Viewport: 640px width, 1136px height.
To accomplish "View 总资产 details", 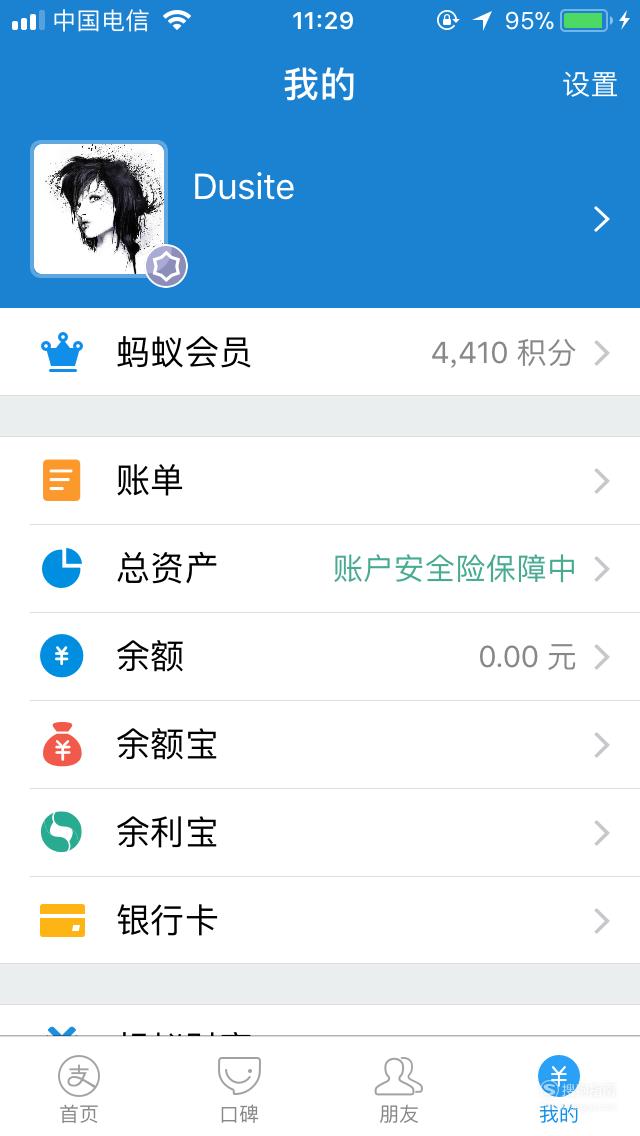I will (x=320, y=569).
